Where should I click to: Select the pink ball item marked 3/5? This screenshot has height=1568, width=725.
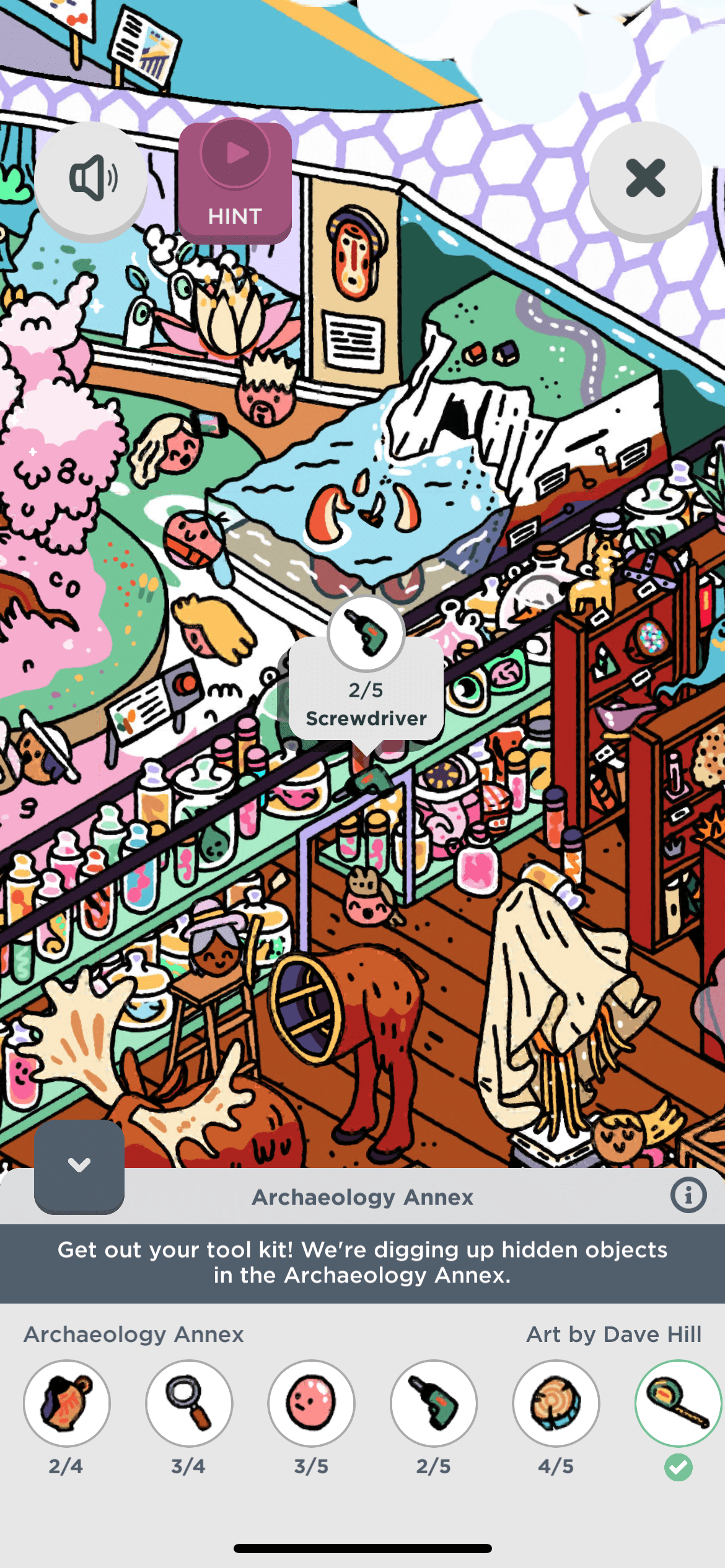(x=311, y=1403)
